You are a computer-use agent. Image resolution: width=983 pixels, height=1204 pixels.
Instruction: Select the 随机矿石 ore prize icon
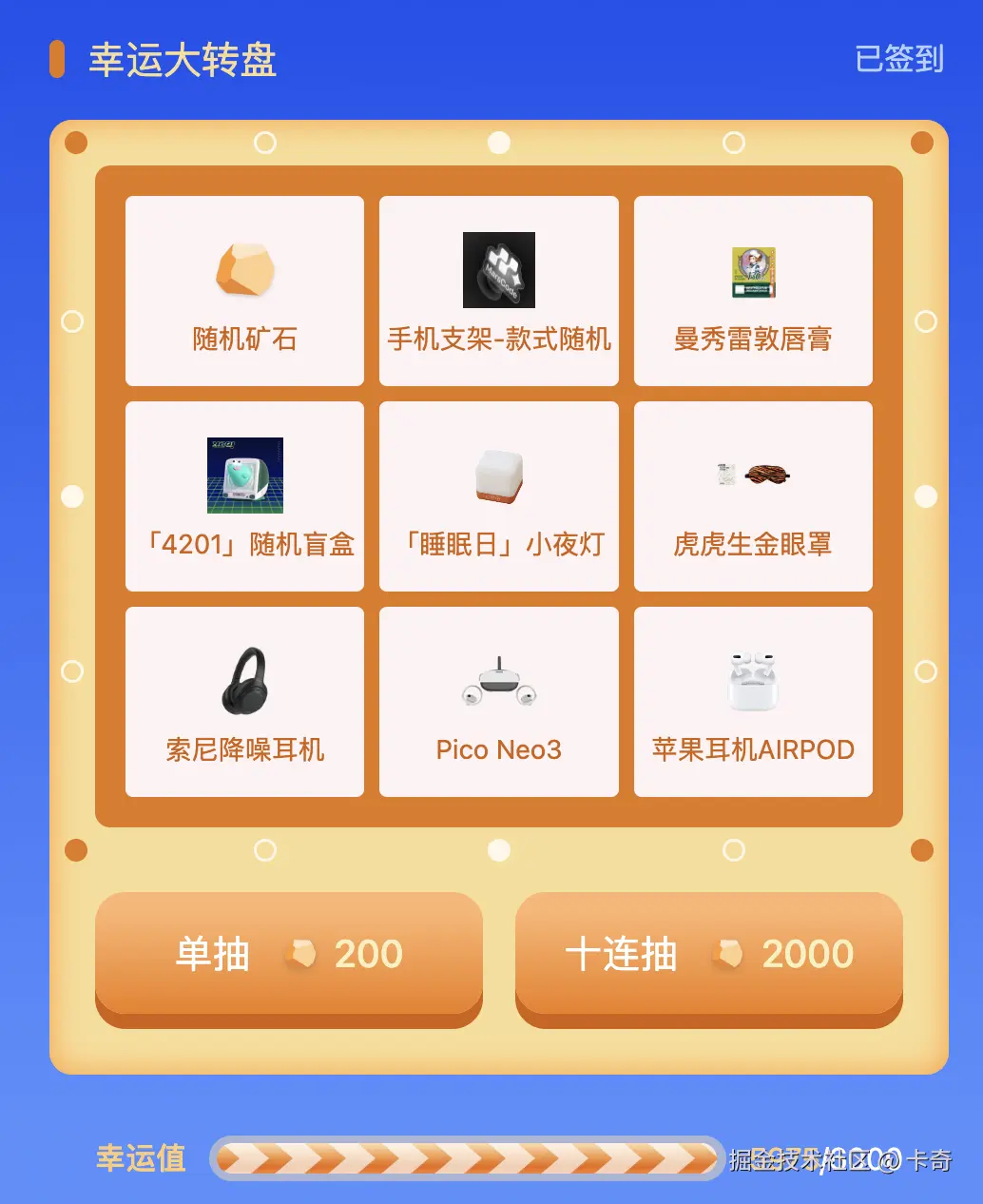coord(243,270)
